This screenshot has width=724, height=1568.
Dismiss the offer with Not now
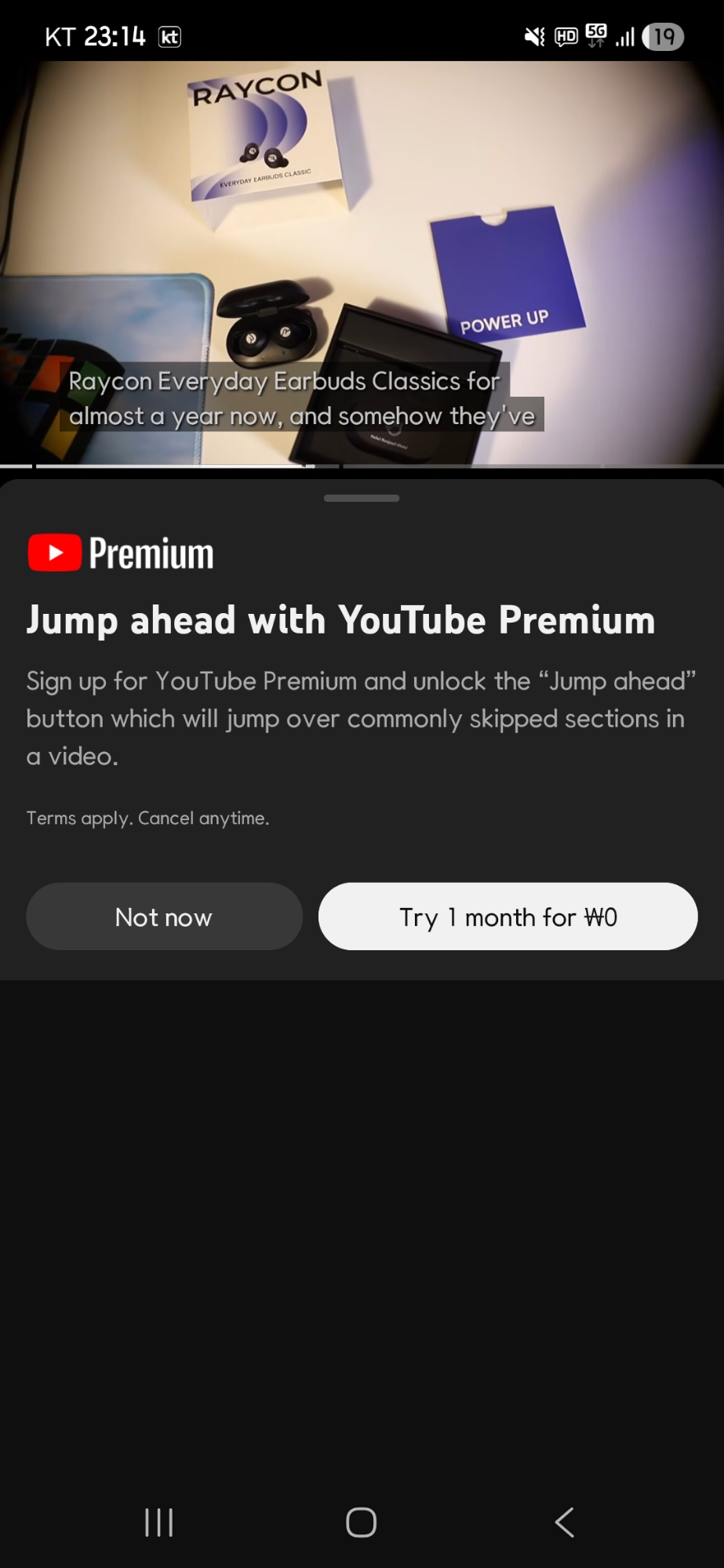164,916
